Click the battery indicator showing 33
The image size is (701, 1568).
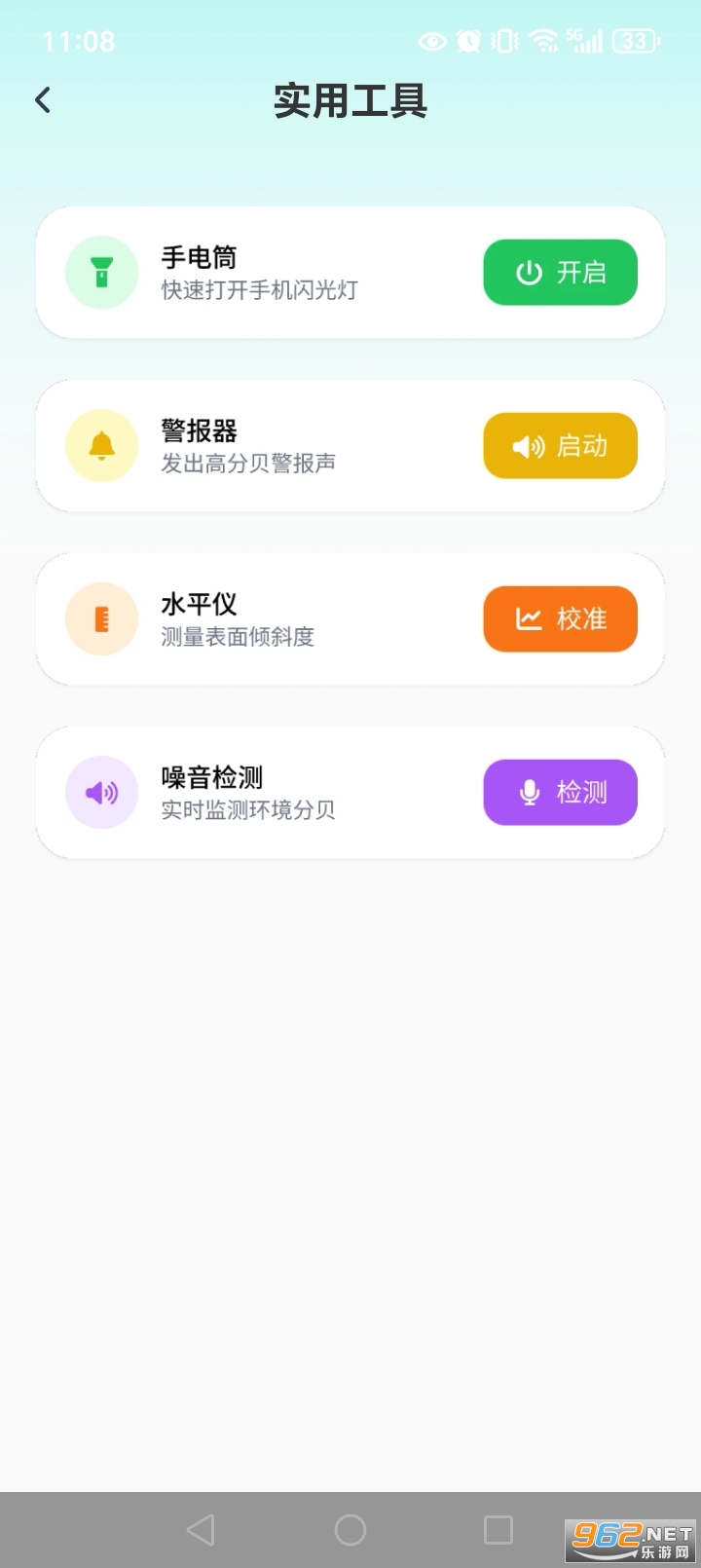[634, 41]
